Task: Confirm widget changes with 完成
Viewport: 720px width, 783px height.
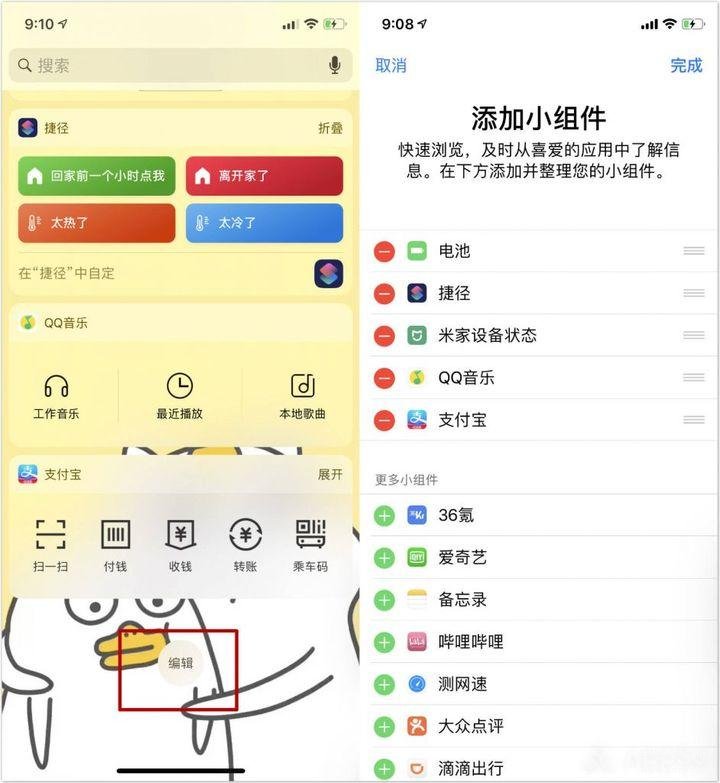Action: [686, 65]
